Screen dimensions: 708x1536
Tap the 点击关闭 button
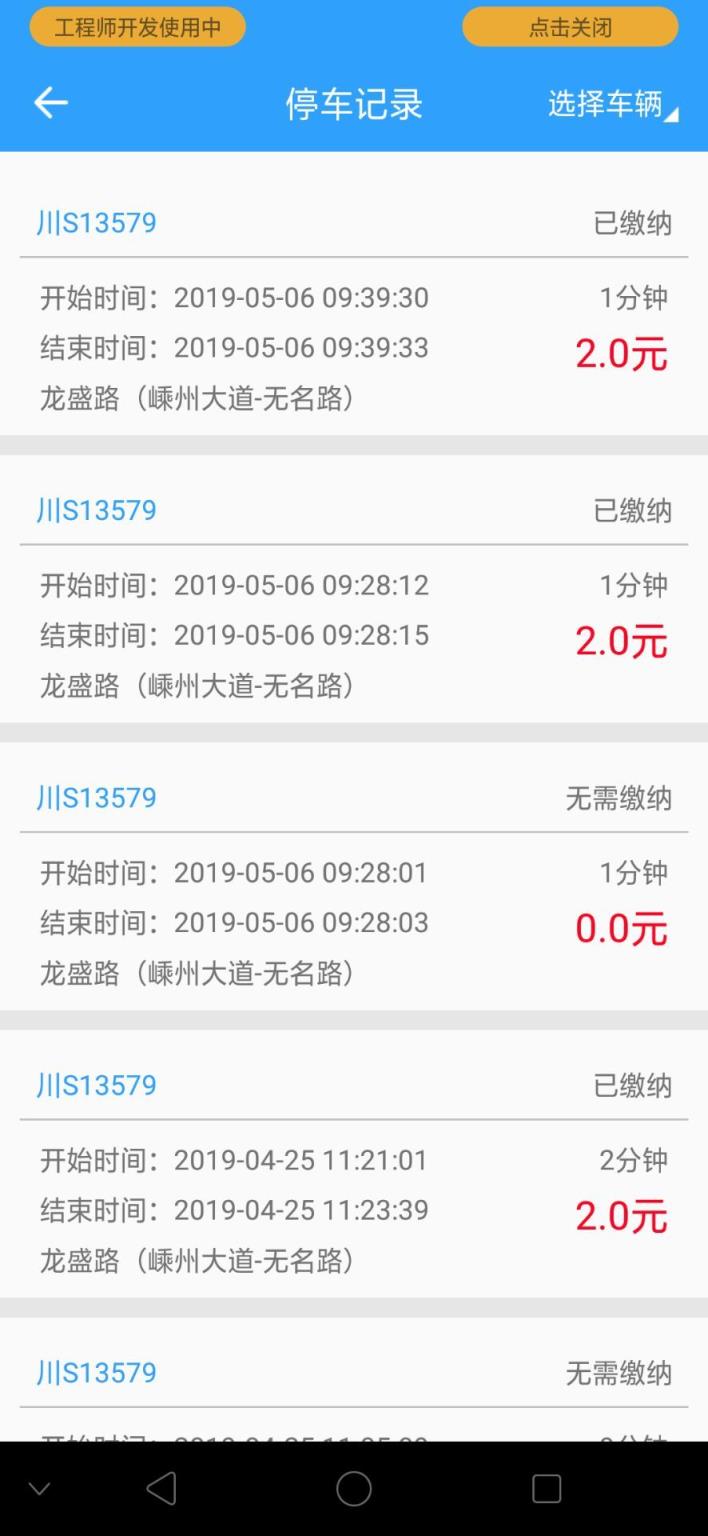click(569, 28)
